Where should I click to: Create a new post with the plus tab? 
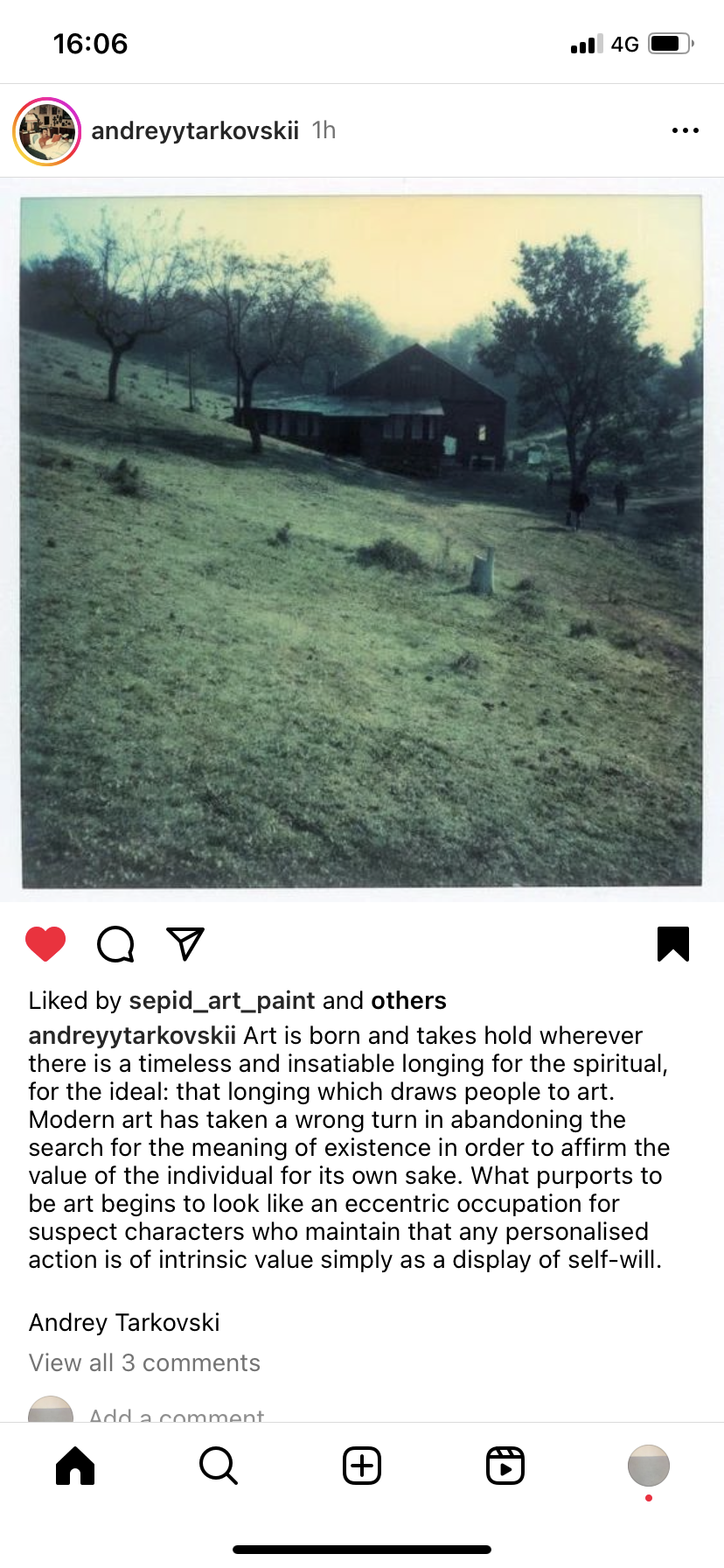pos(362,1466)
